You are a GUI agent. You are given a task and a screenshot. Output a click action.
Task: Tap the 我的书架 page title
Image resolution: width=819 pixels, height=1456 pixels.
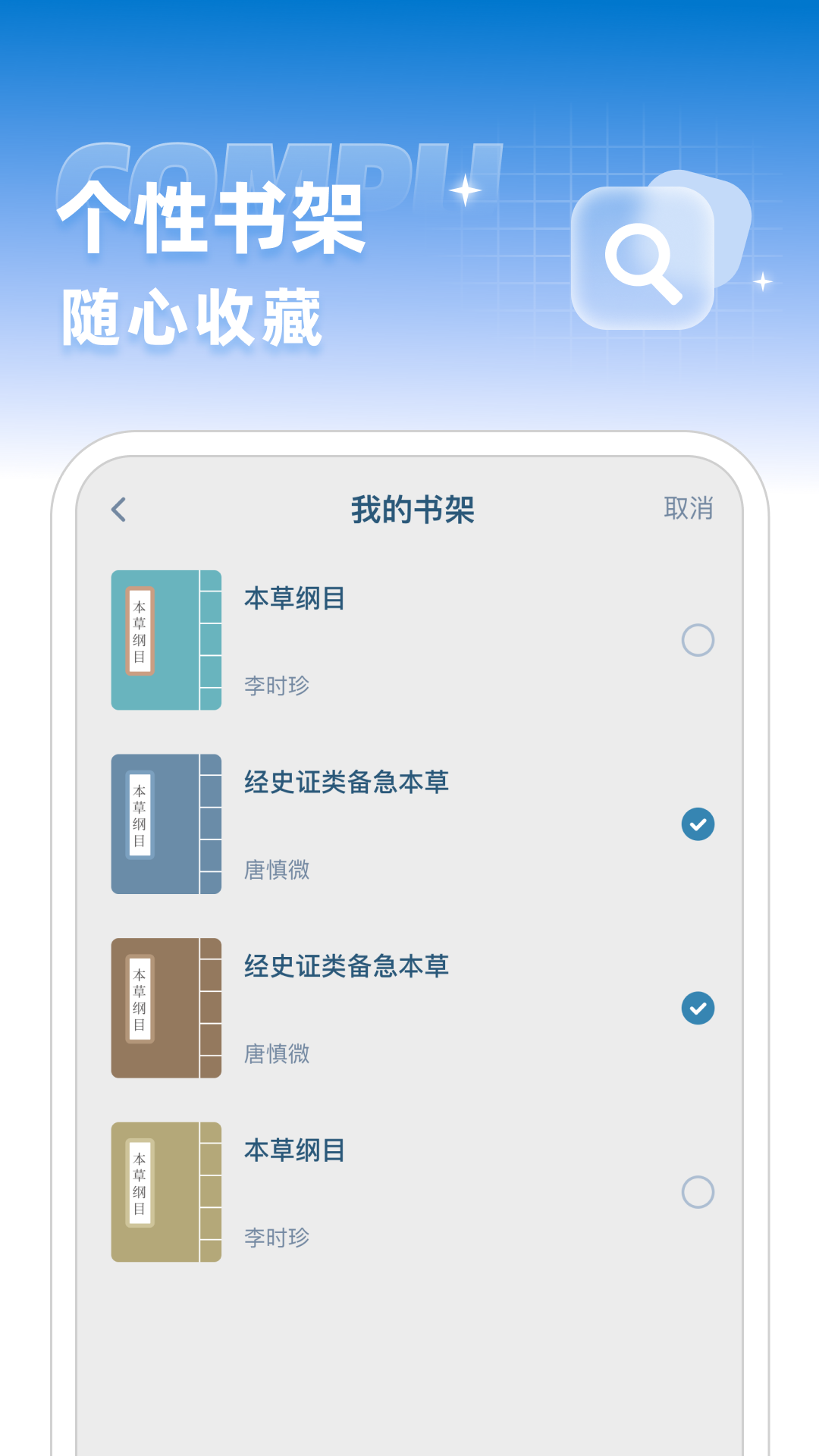tap(413, 510)
